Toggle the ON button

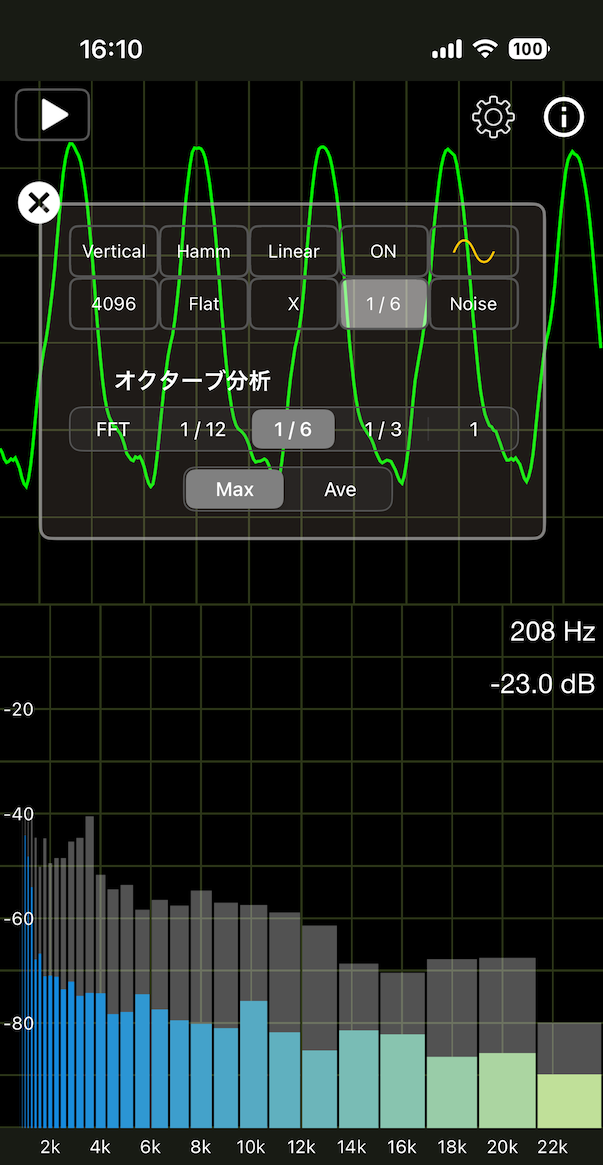(x=383, y=251)
